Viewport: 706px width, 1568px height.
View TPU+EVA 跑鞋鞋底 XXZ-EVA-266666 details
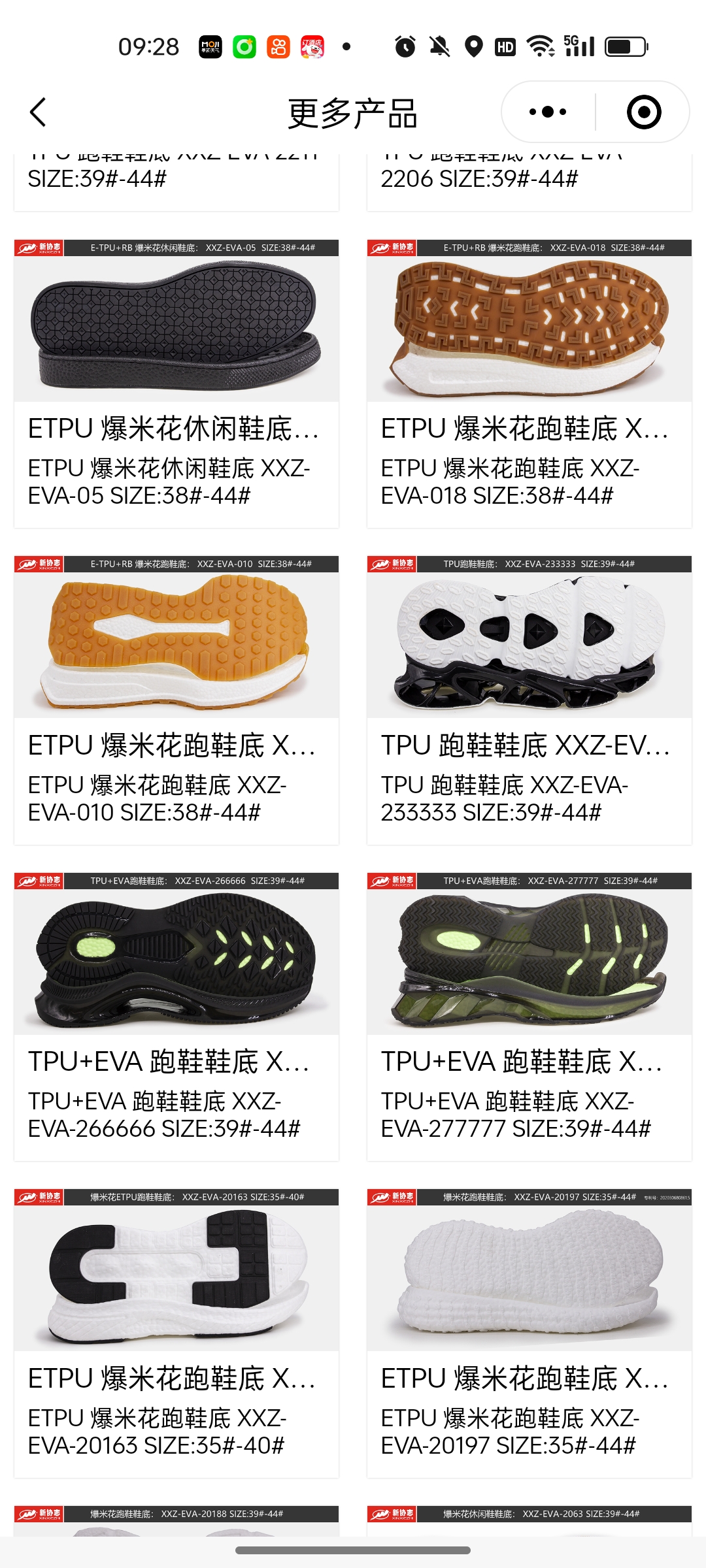click(x=176, y=1017)
